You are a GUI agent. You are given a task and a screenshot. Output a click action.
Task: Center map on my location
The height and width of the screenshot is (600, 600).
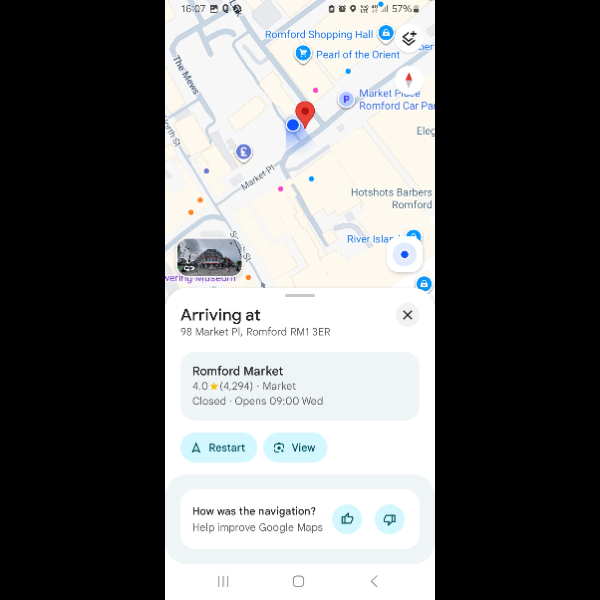[405, 254]
